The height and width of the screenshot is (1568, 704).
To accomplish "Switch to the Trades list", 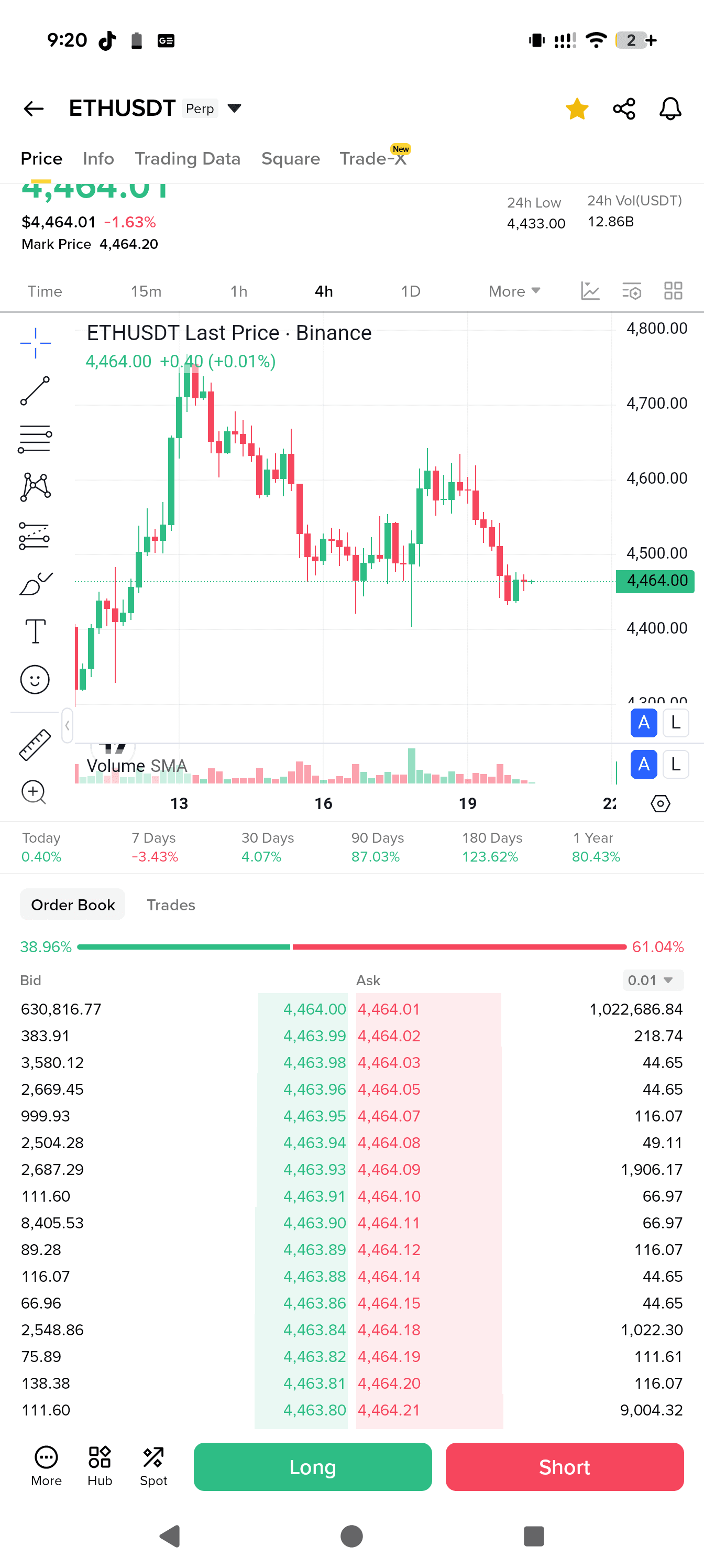I will tap(171, 905).
